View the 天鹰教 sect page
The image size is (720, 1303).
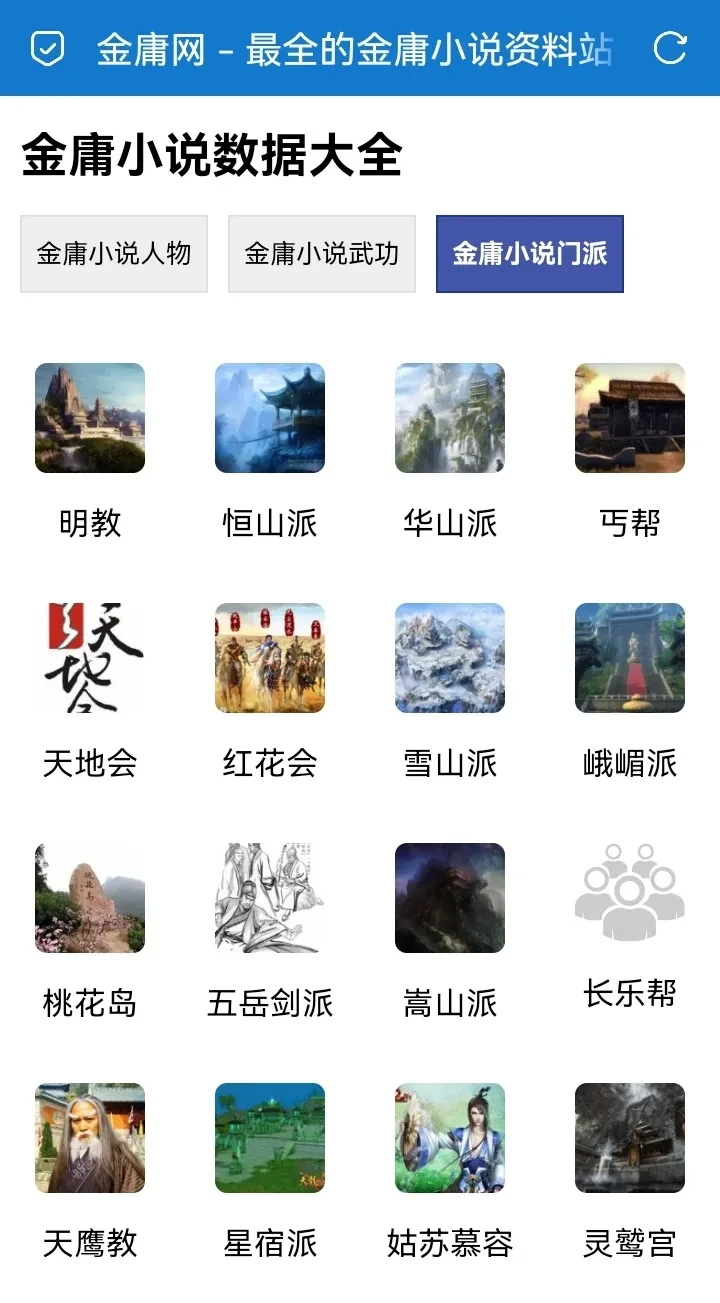coord(90,1138)
